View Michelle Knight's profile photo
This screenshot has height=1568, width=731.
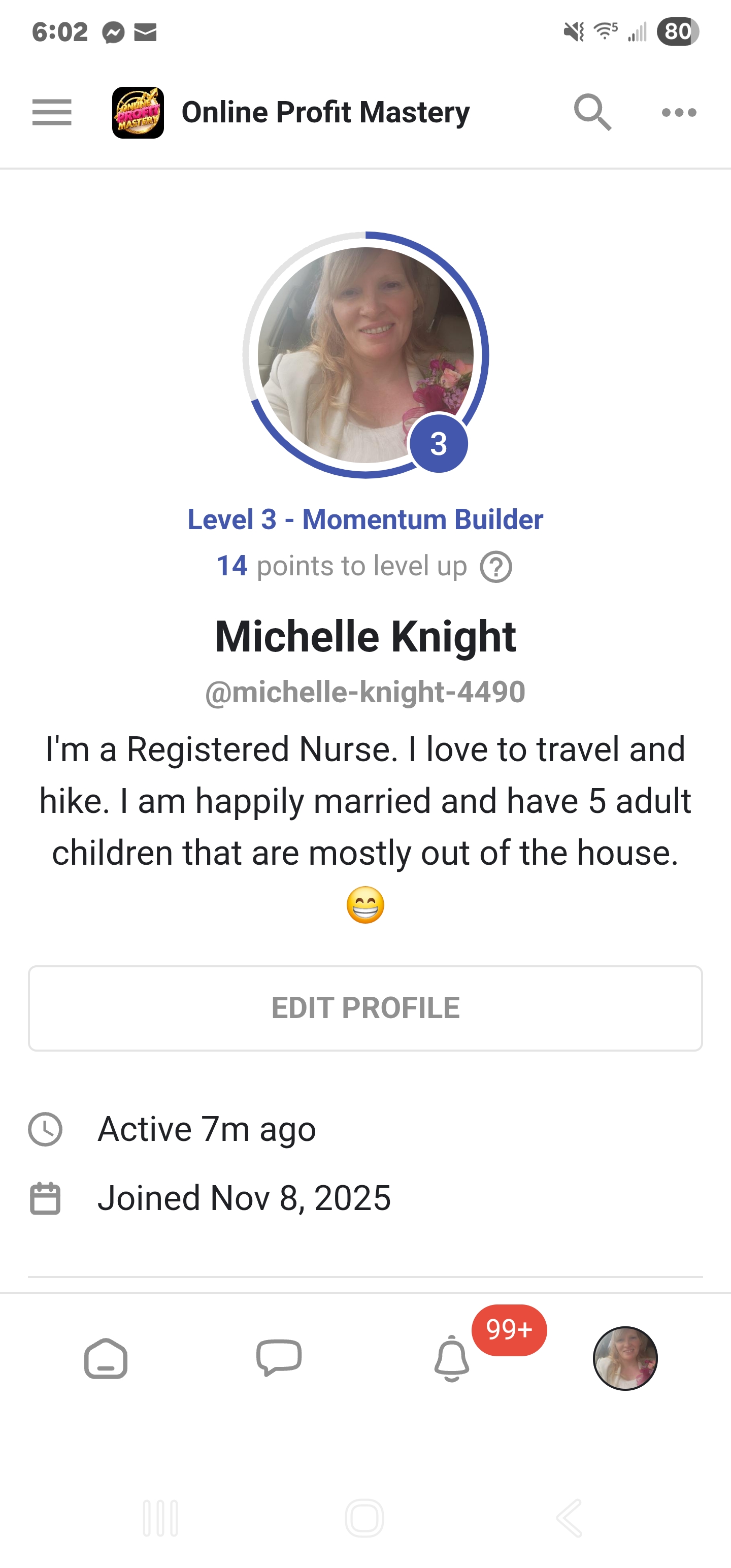point(365,354)
